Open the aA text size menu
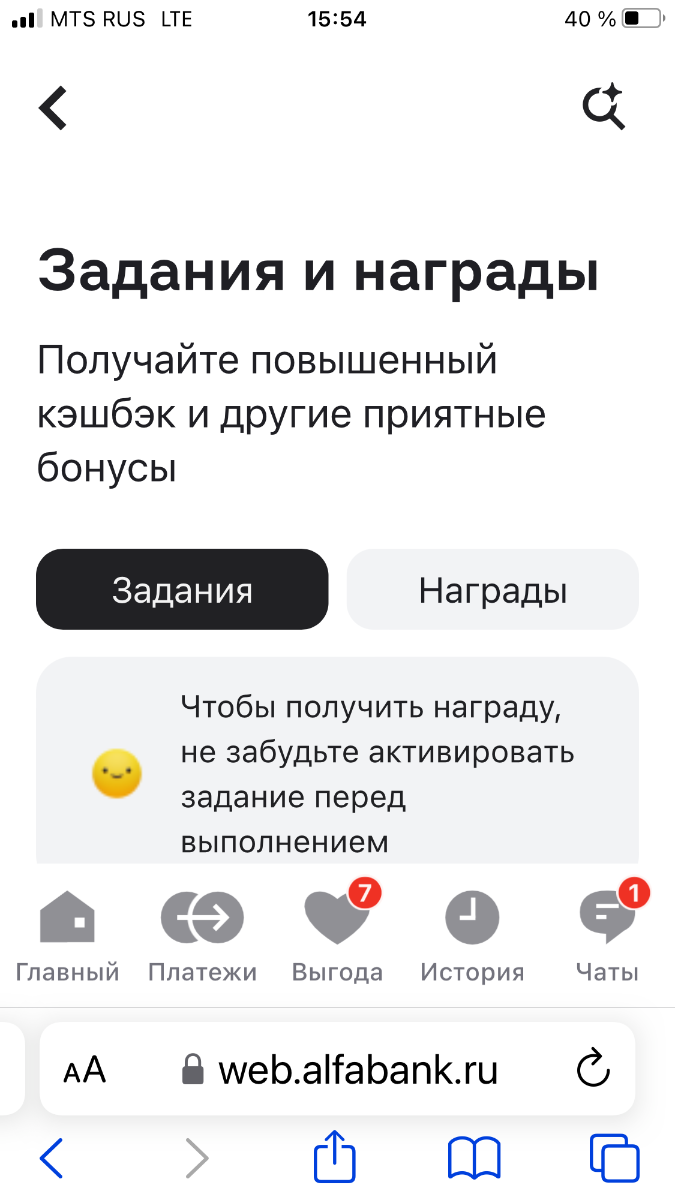 (85, 1071)
